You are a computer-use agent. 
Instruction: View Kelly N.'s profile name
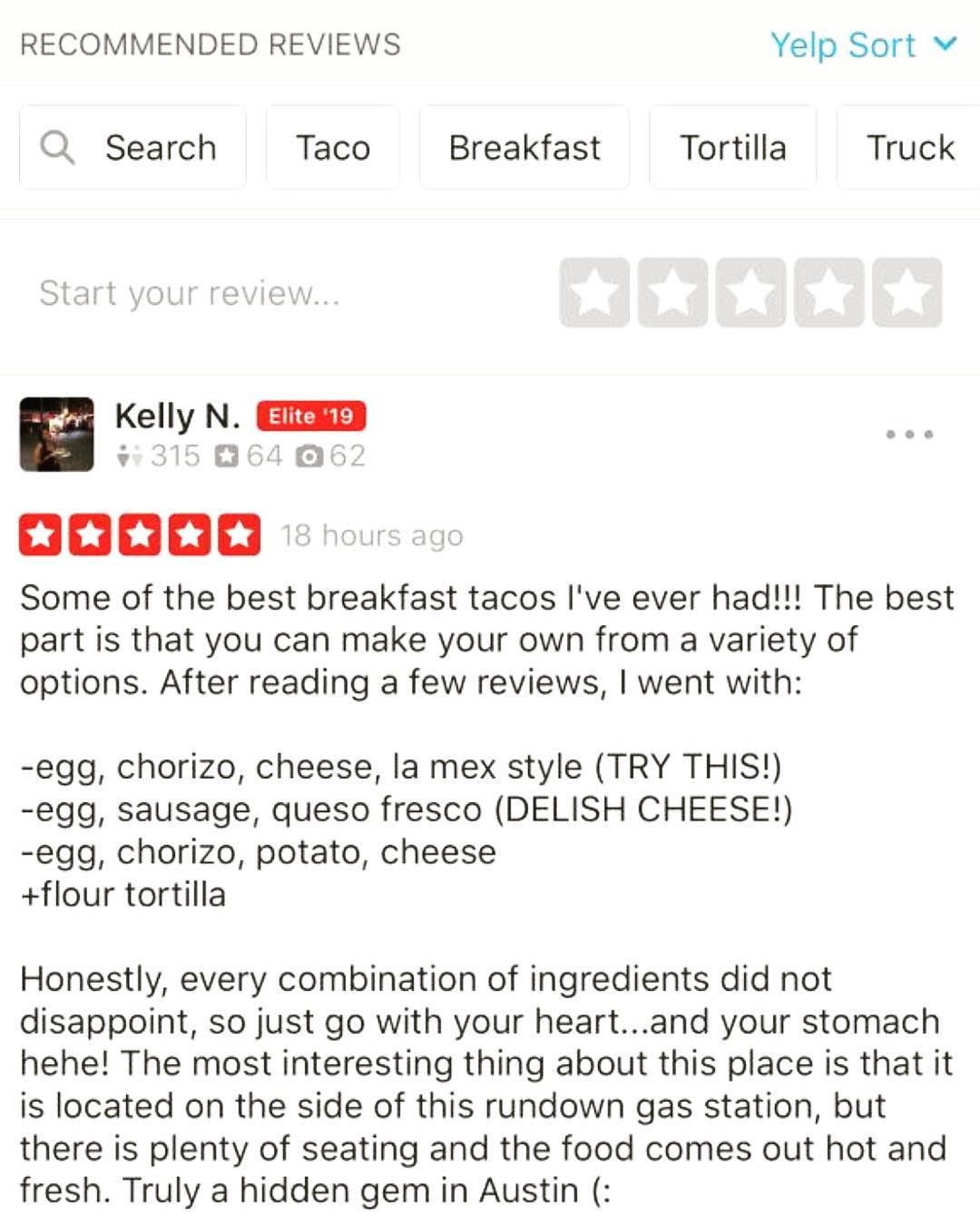[x=177, y=416]
